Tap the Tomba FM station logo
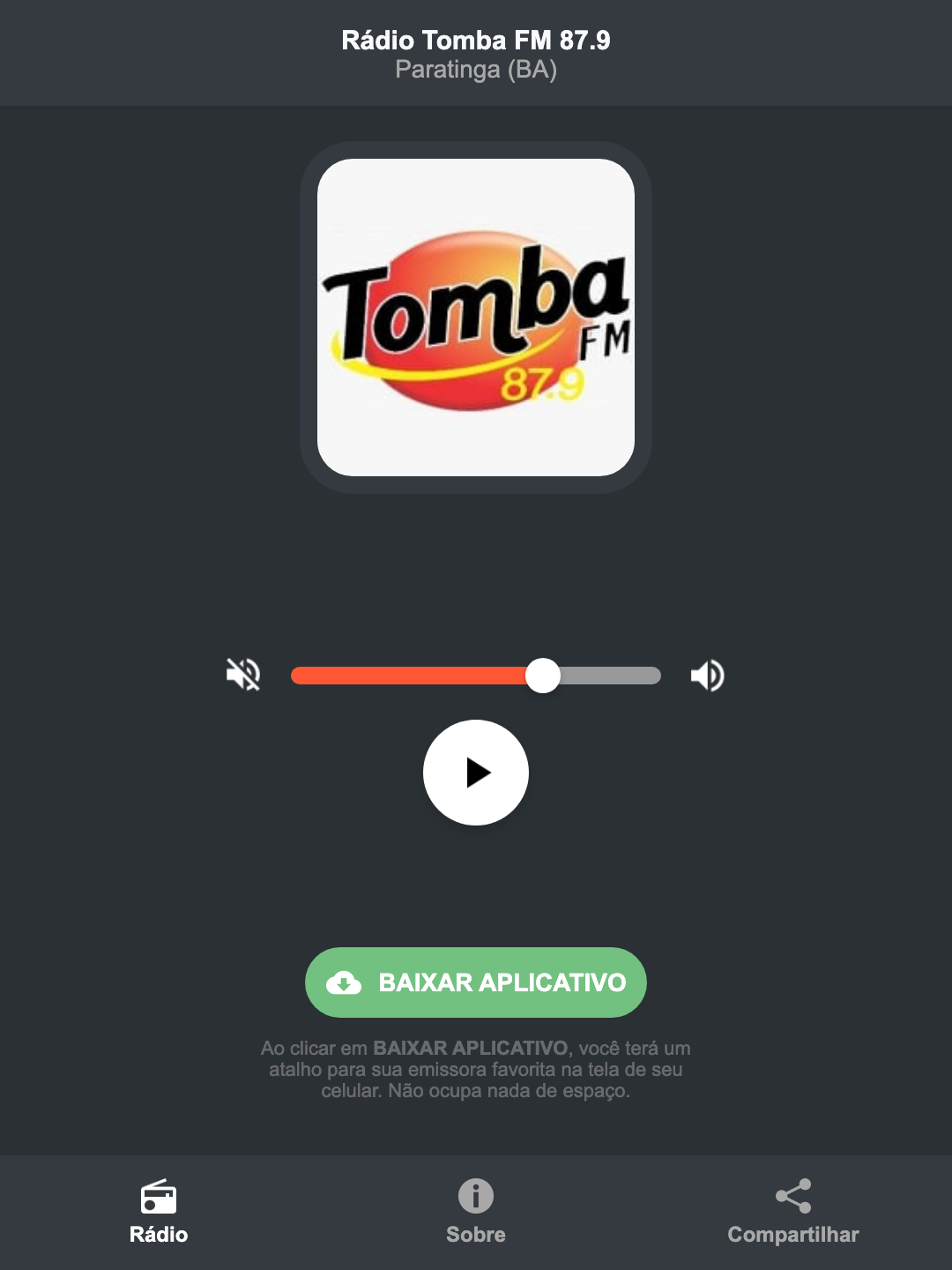Screen dimensions: 952x1270 pos(475,317)
